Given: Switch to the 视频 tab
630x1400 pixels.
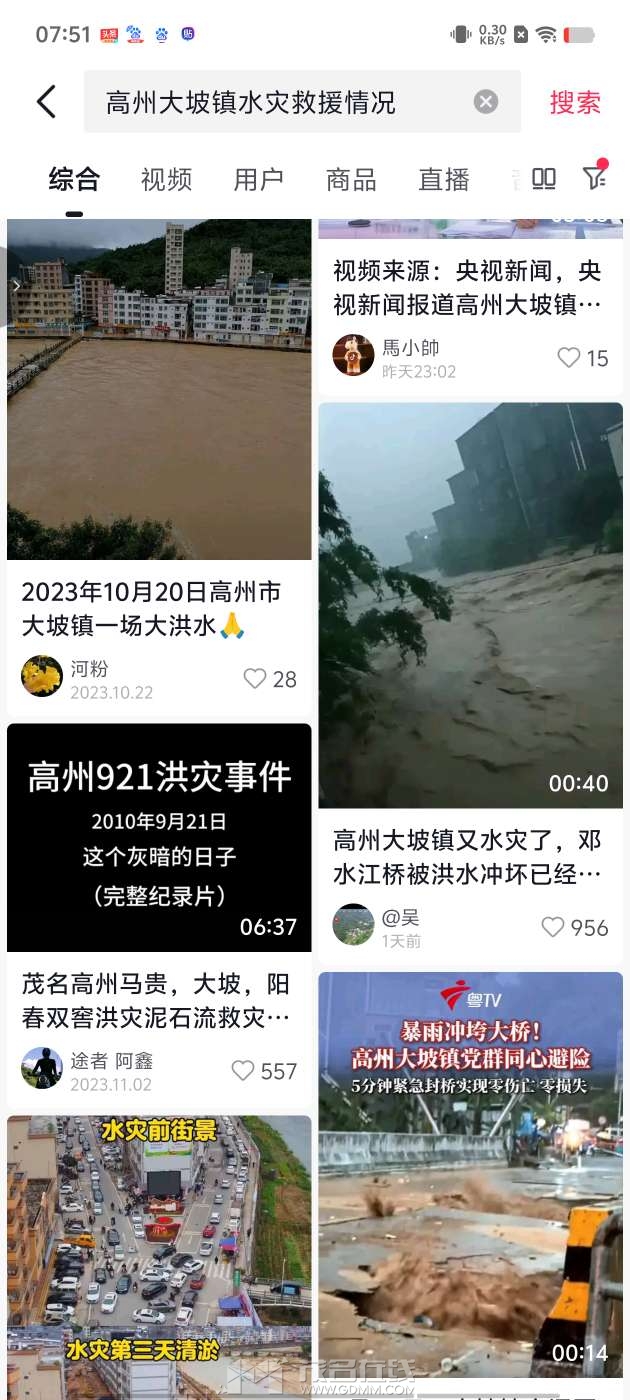Looking at the screenshot, I should (166, 179).
